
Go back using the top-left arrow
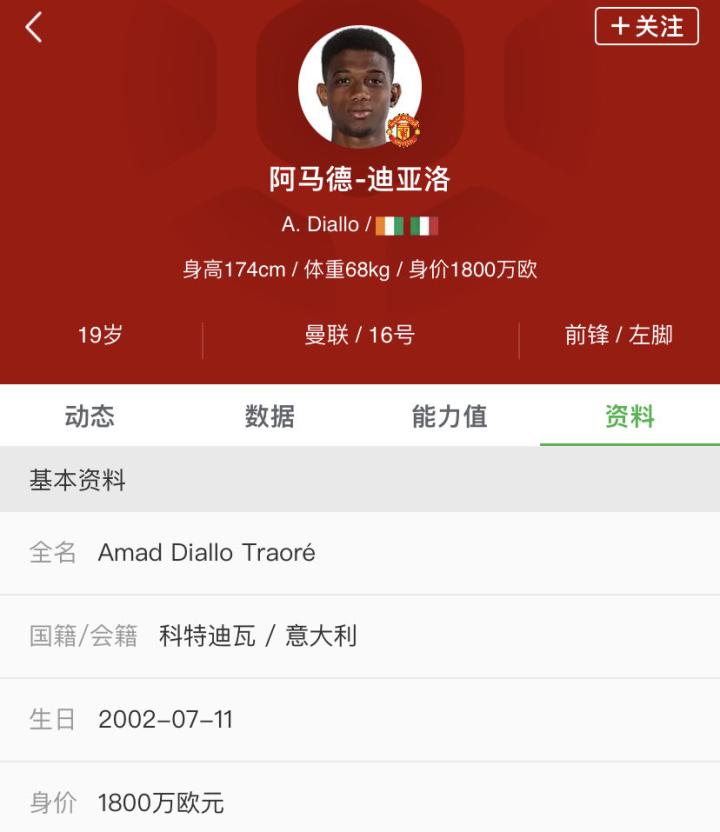pyautogui.click(x=34, y=27)
